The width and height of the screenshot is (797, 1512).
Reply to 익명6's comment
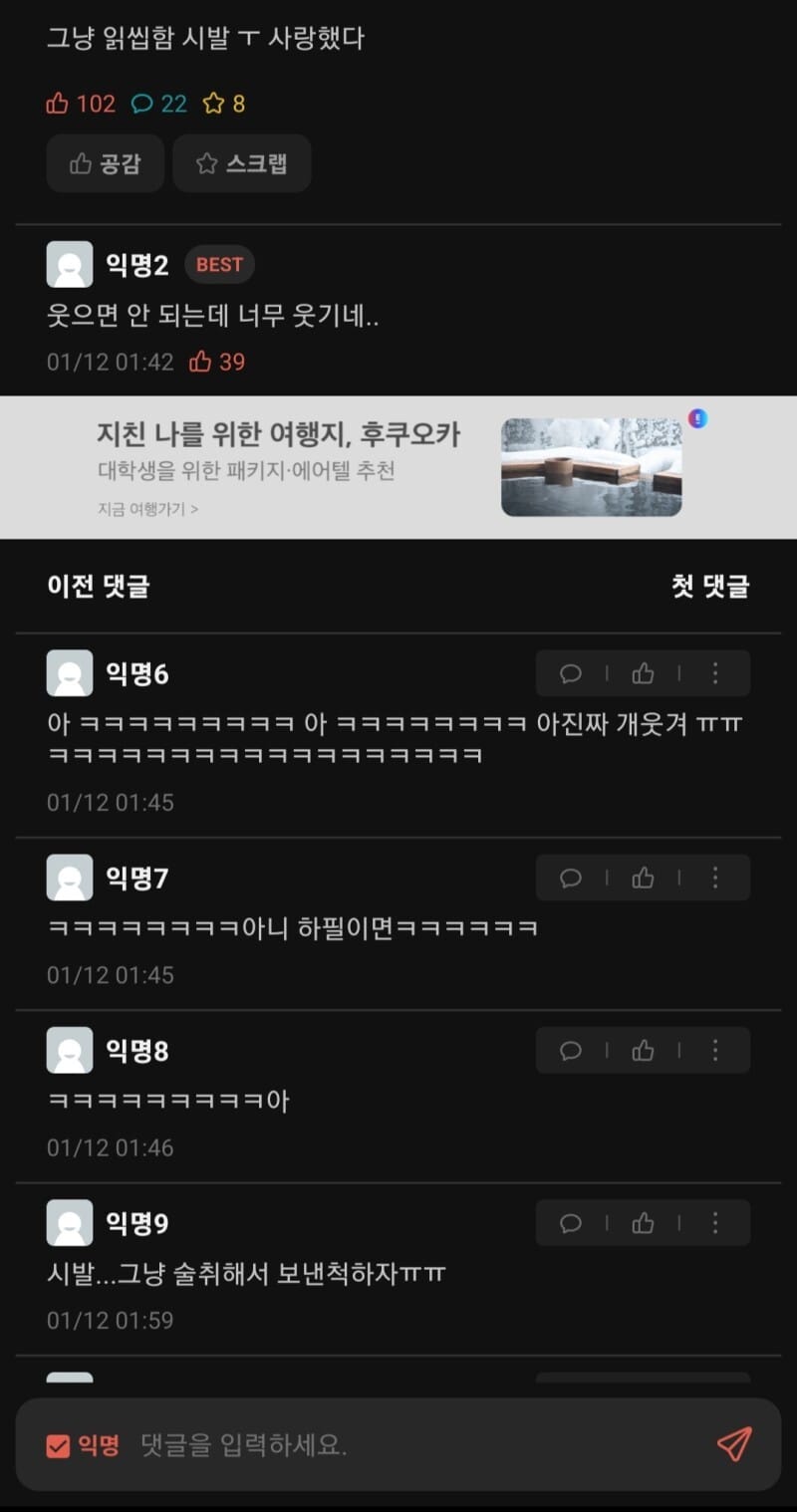point(571,674)
